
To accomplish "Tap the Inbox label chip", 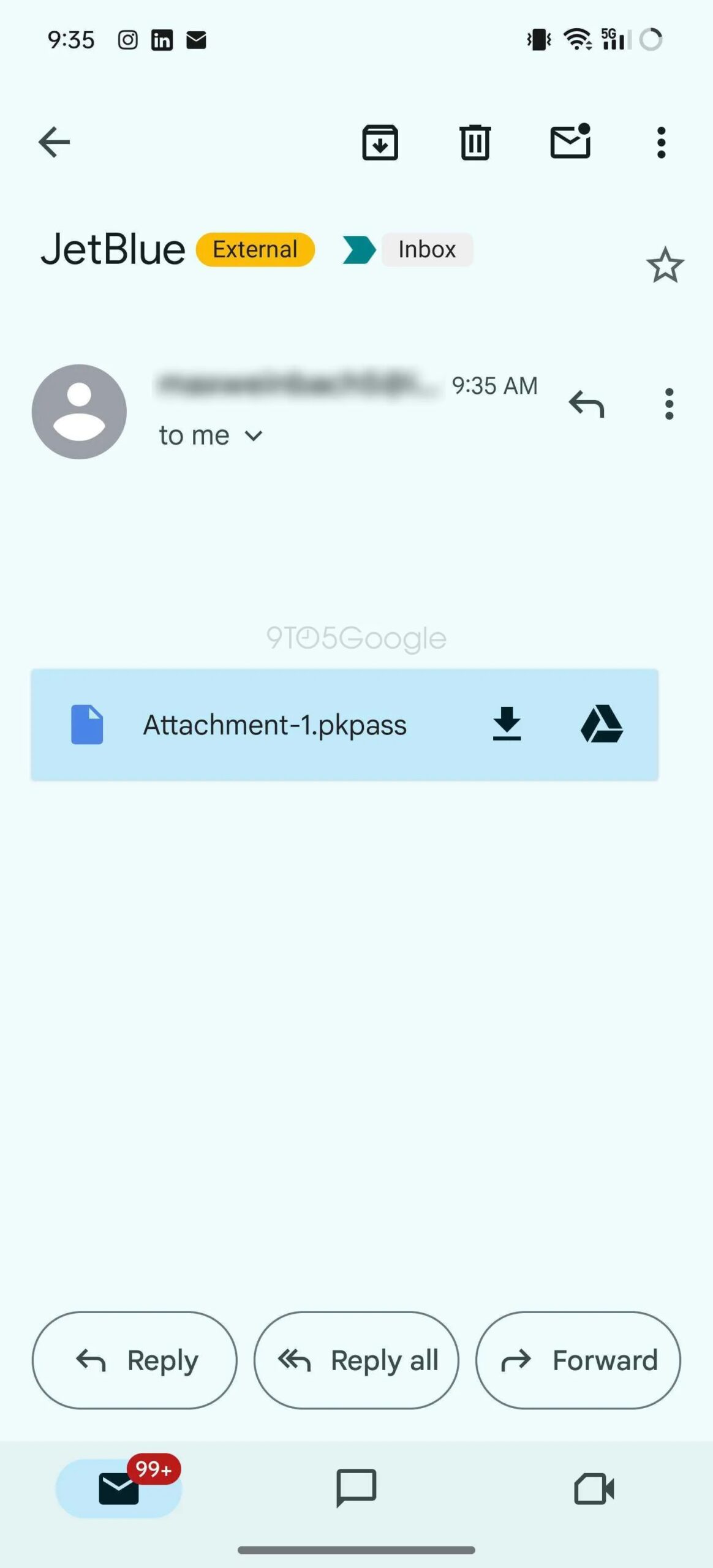I will point(427,249).
